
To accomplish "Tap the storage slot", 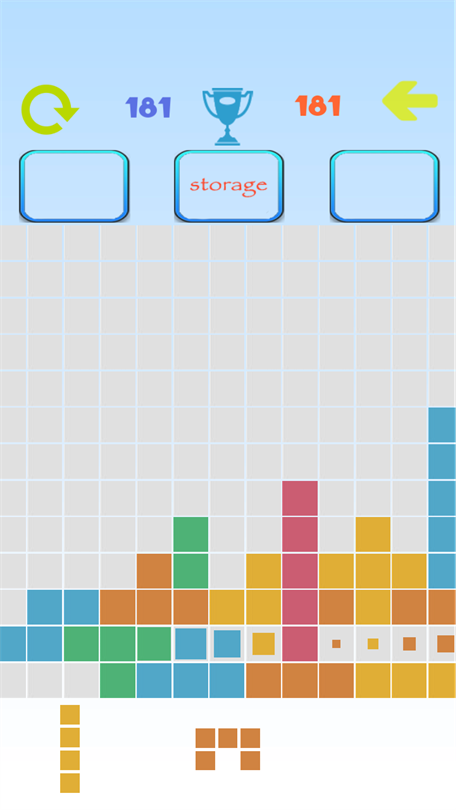I will pyautogui.click(x=229, y=186).
